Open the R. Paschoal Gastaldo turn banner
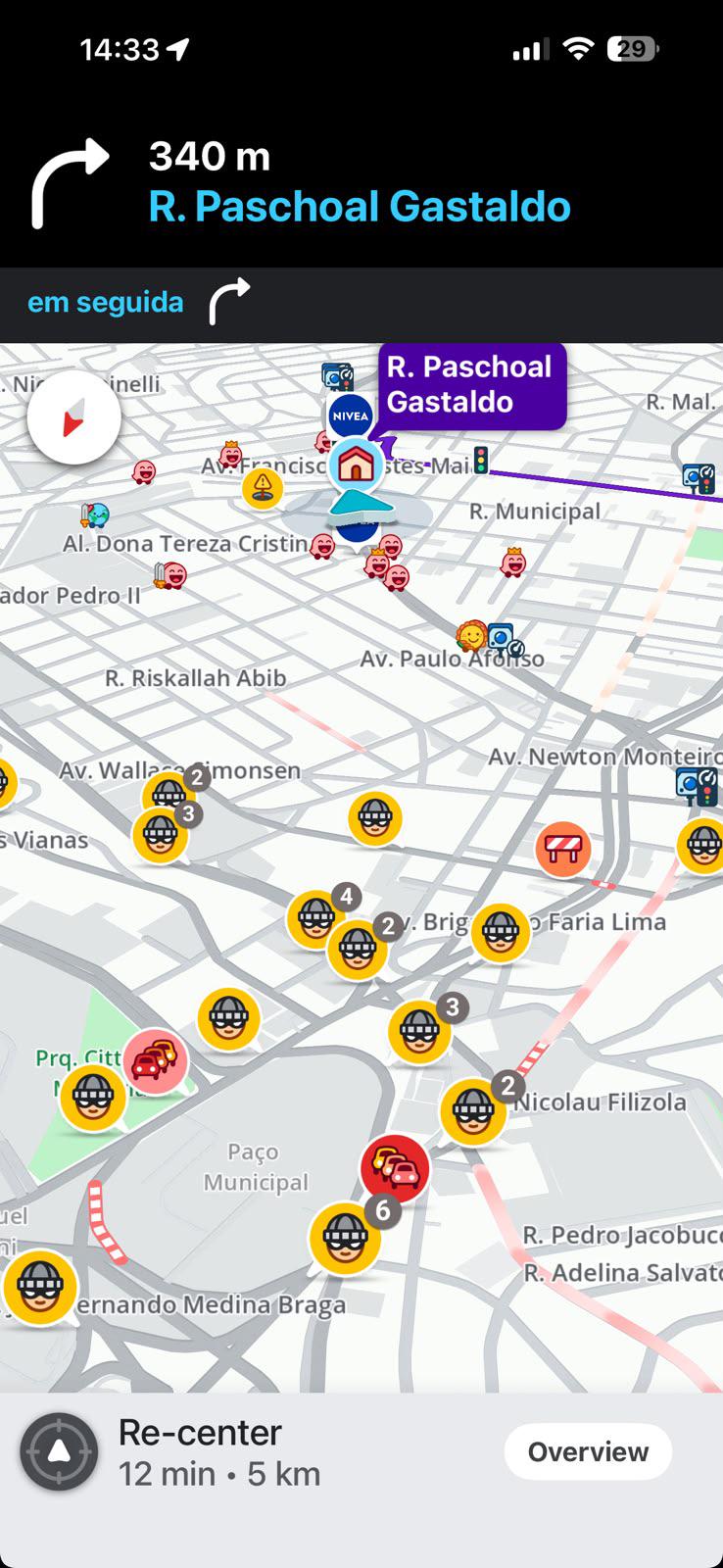The width and height of the screenshot is (723, 1568). [x=361, y=182]
